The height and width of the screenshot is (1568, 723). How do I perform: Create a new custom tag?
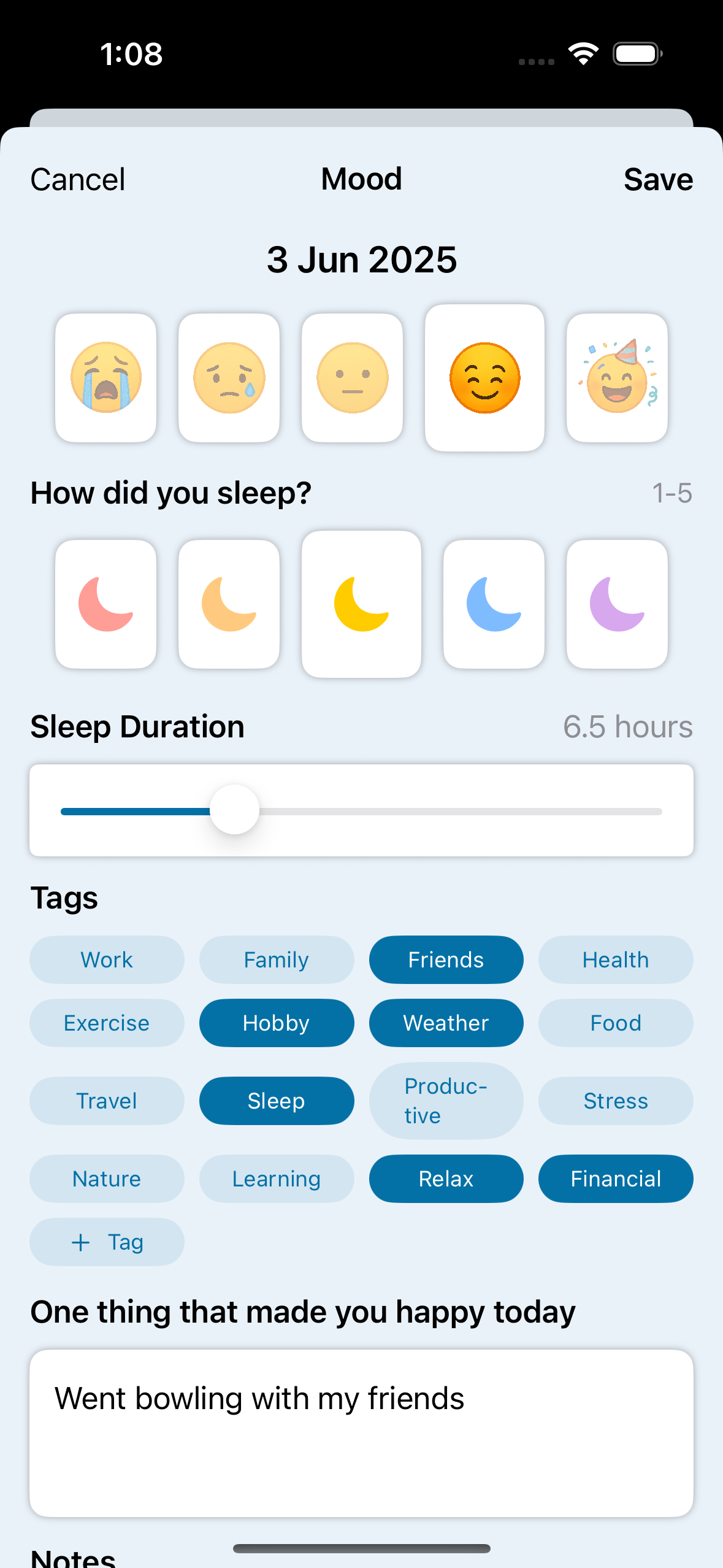107,1242
